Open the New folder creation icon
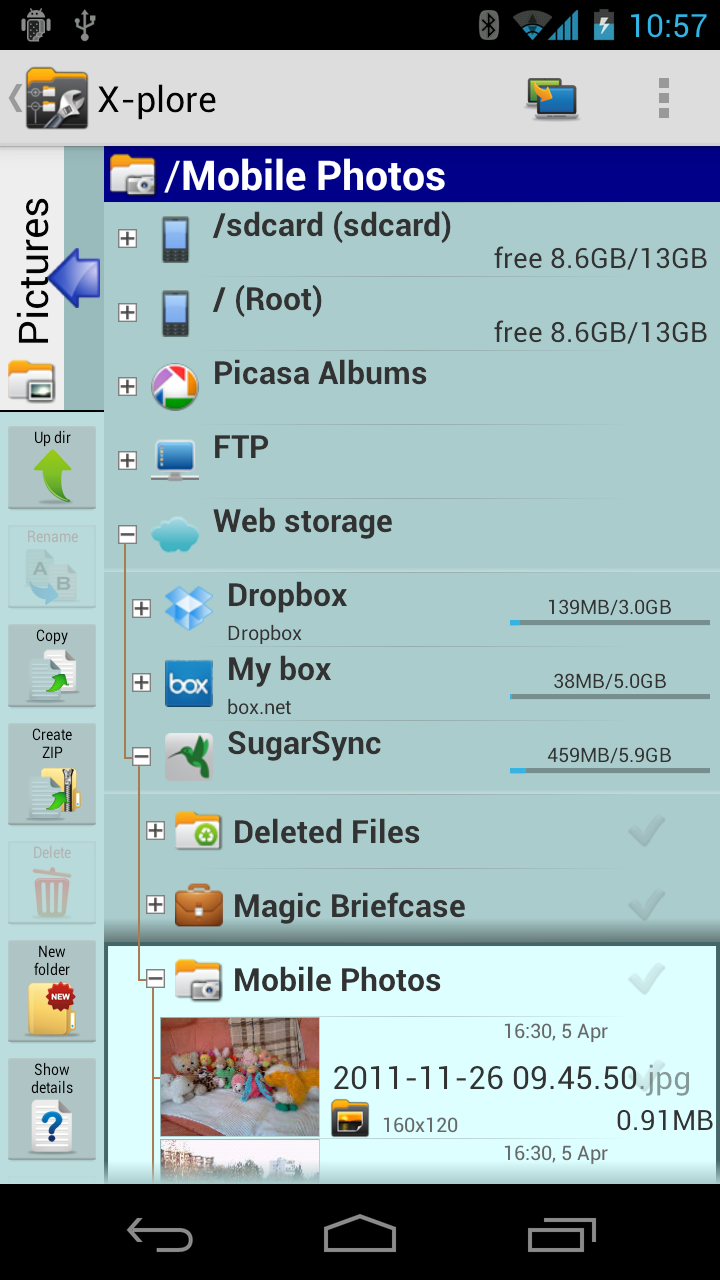This screenshot has width=720, height=1280. pos(51,990)
